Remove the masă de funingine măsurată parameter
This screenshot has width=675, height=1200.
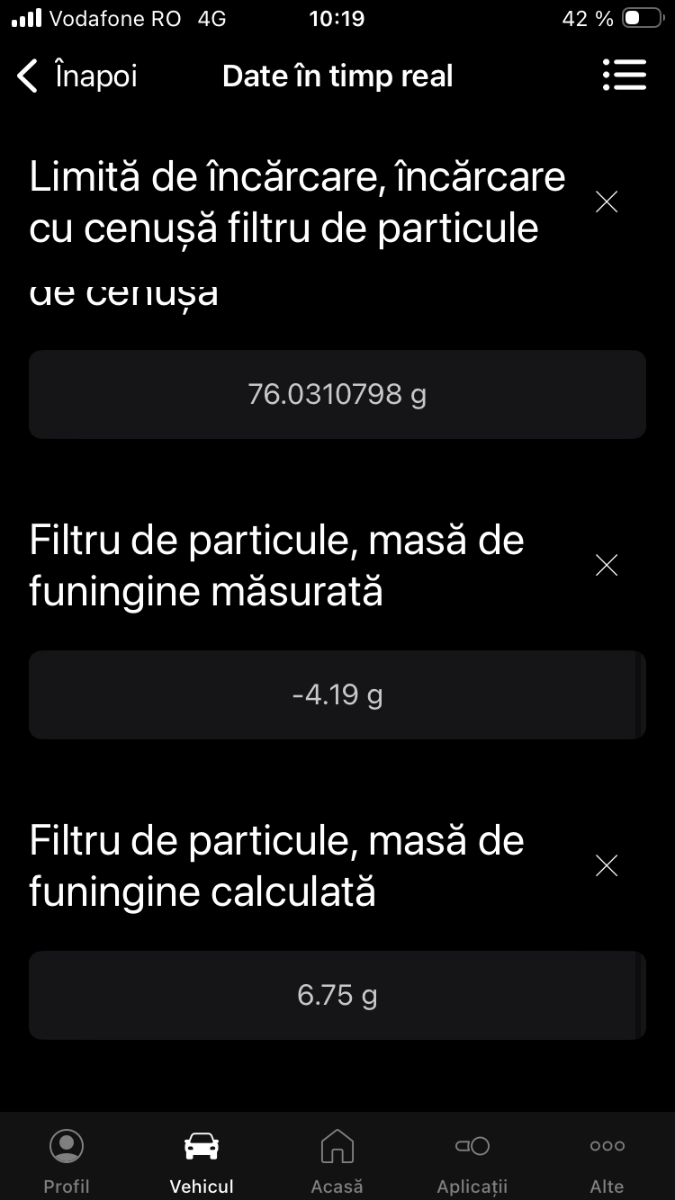606,565
